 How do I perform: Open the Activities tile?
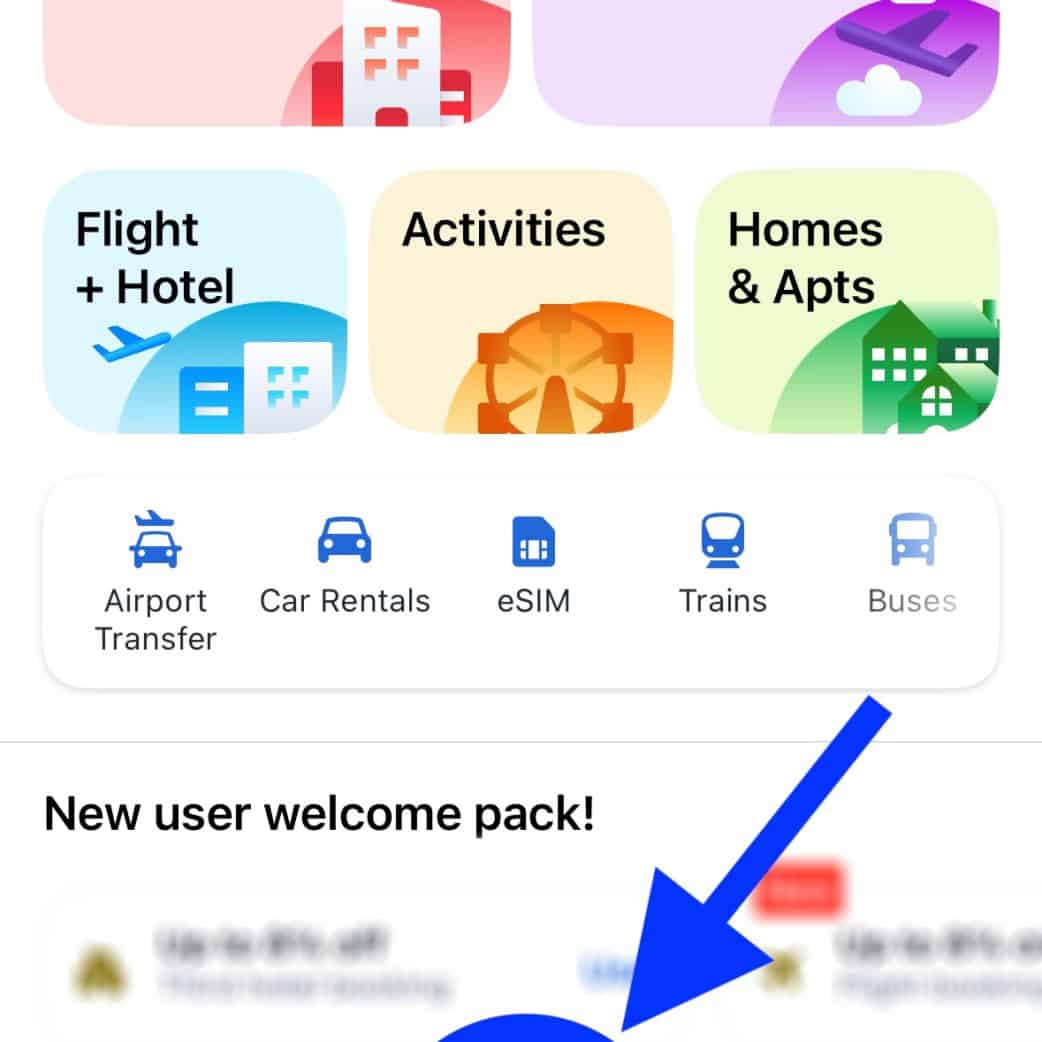(521, 302)
